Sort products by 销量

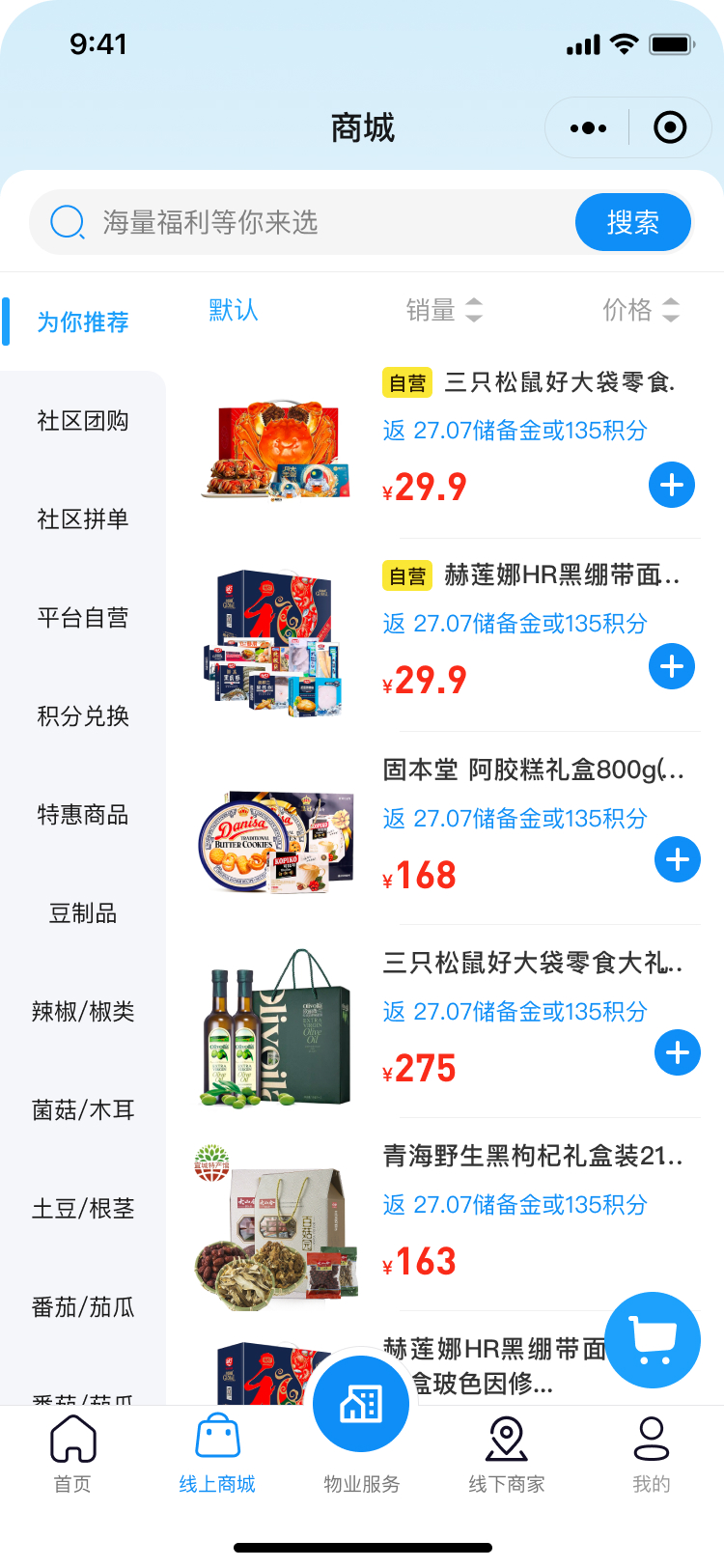tap(443, 310)
